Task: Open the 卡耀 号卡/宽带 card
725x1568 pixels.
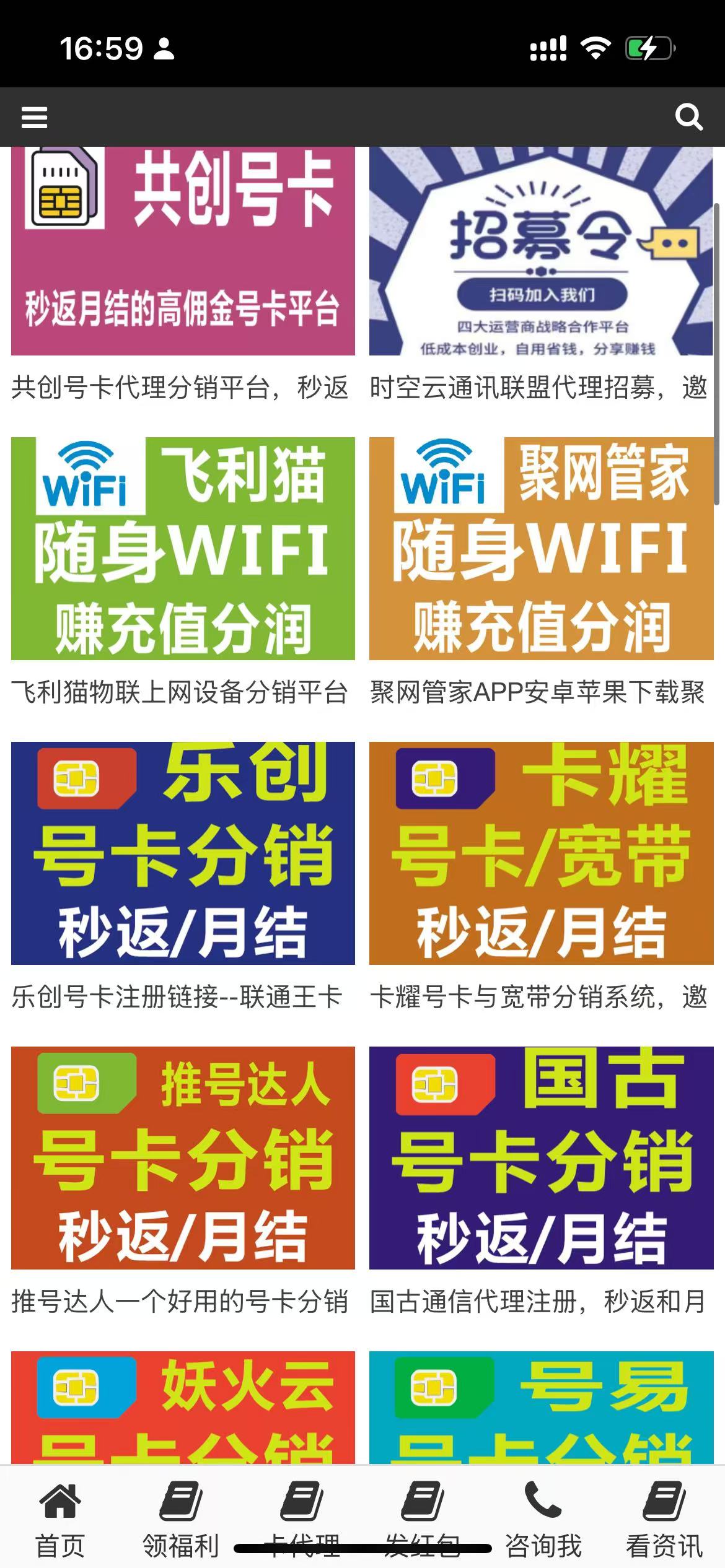Action: pos(541,853)
